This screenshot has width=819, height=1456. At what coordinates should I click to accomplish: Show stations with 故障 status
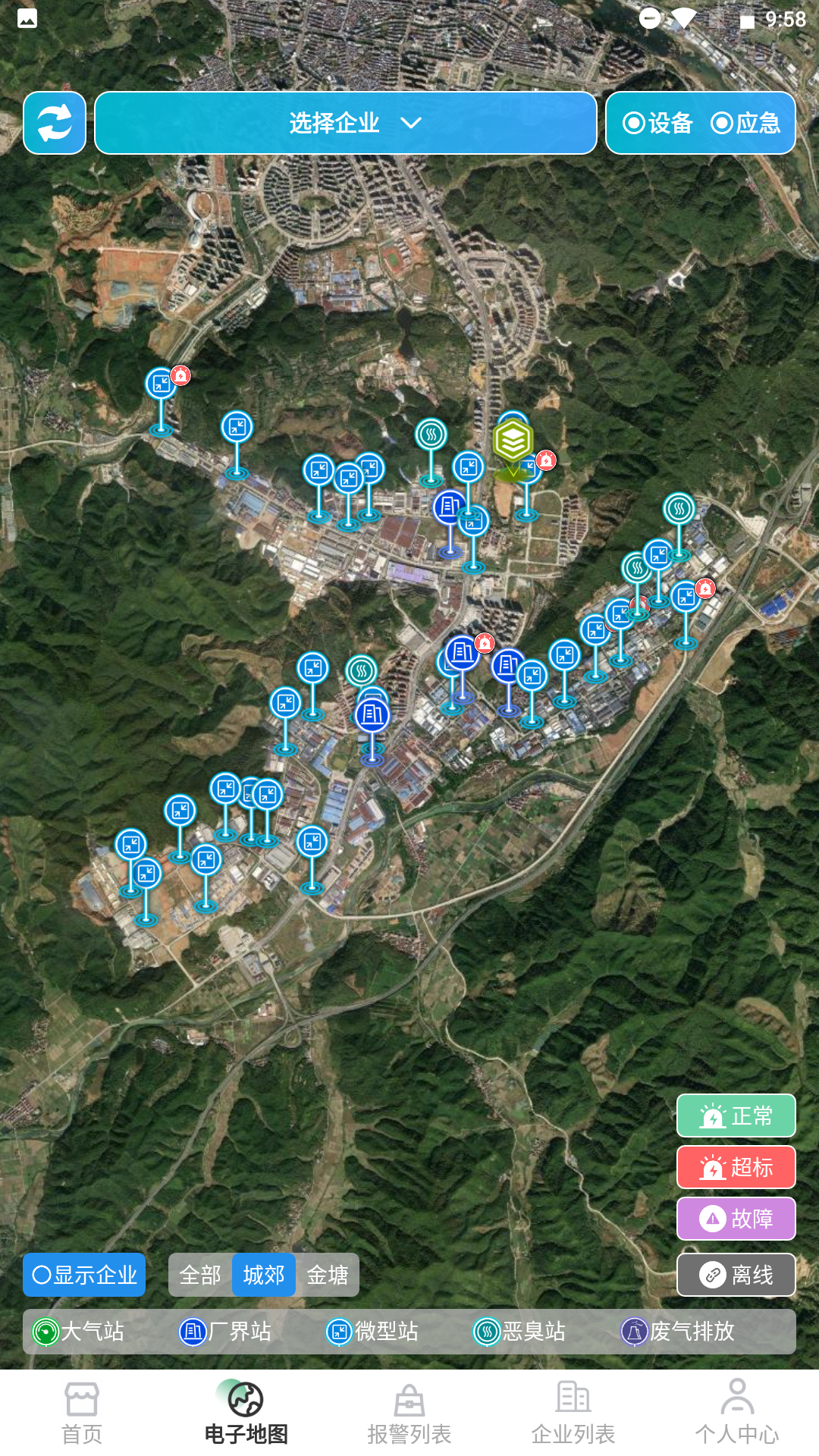(736, 1219)
